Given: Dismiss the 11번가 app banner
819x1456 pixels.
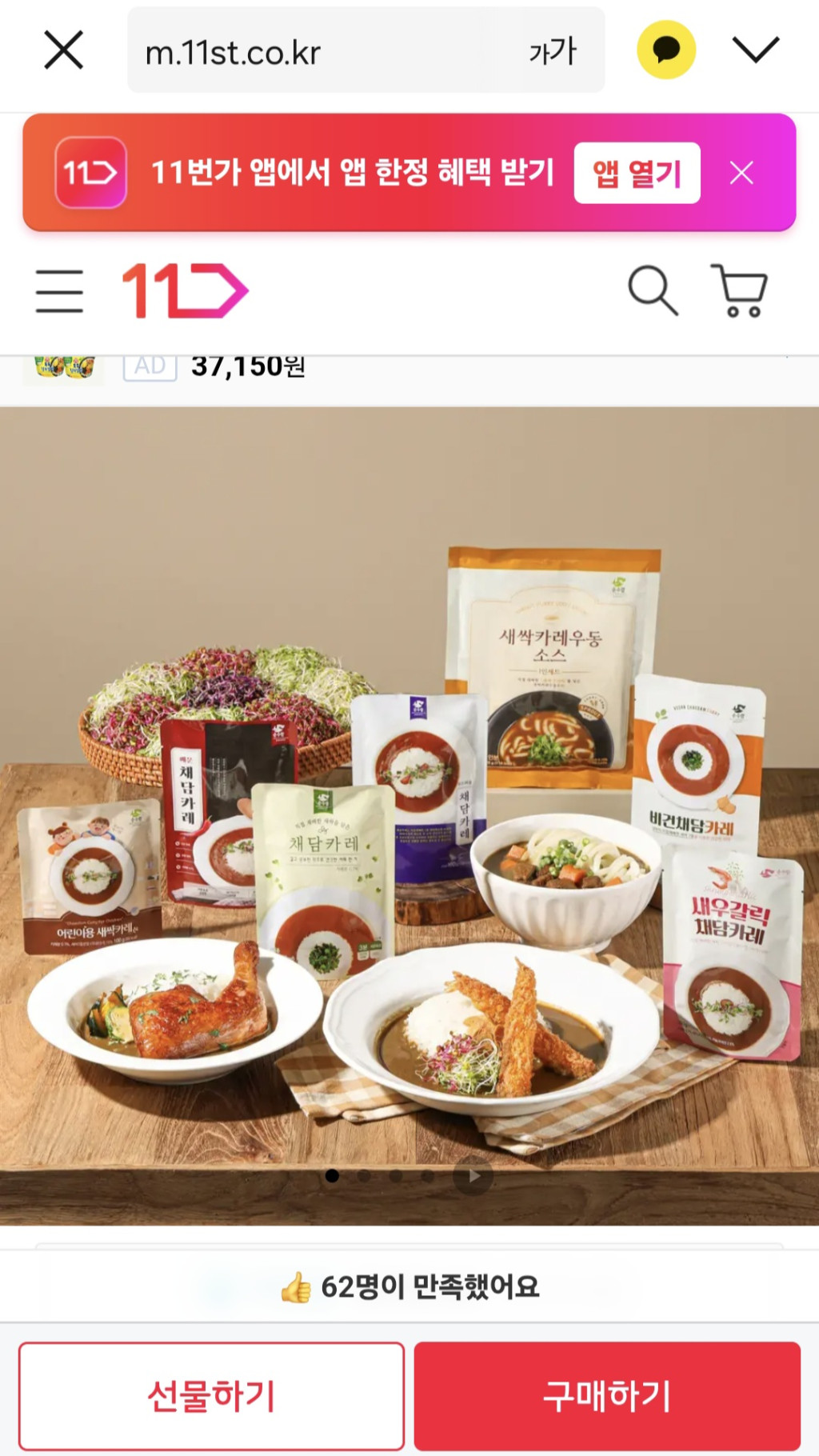Looking at the screenshot, I should tap(741, 173).
